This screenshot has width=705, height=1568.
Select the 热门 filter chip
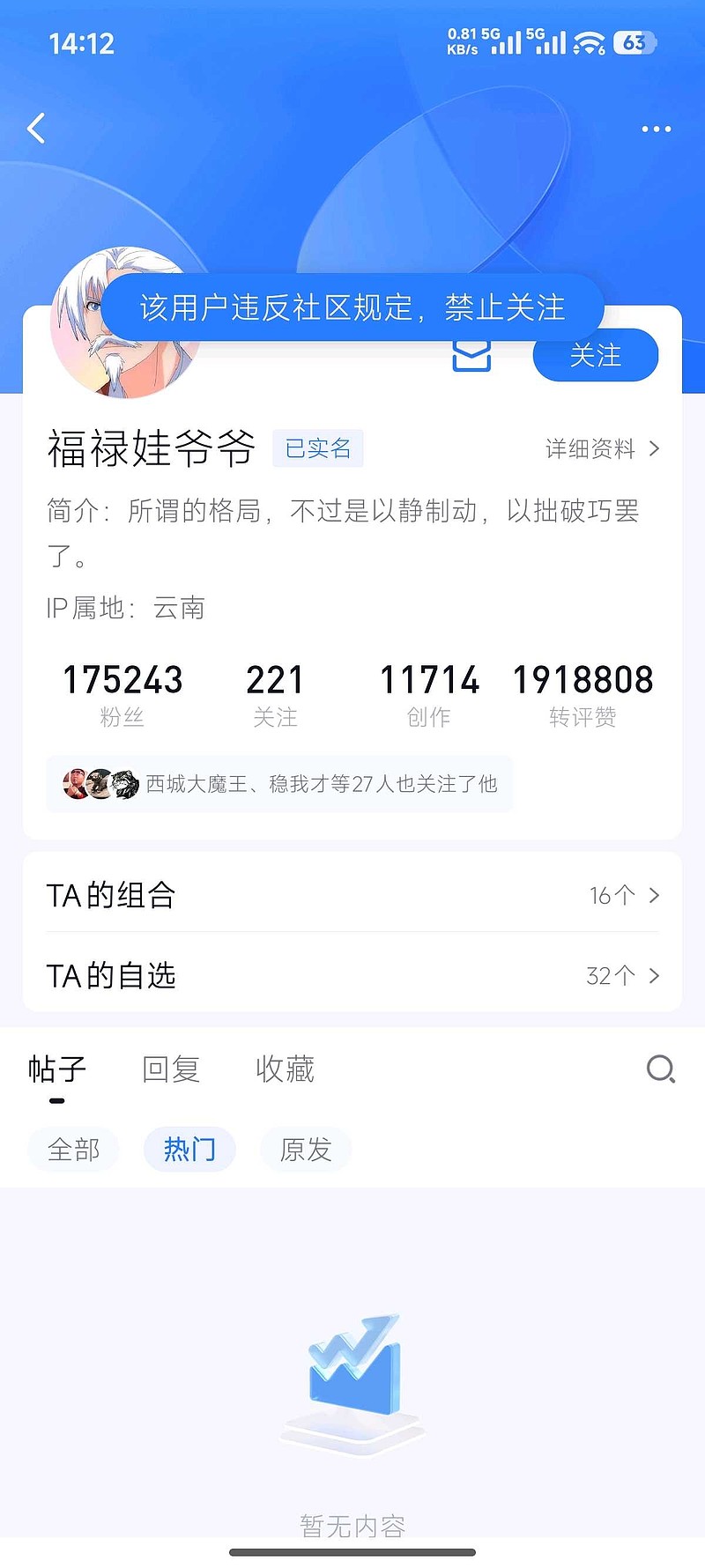coord(189,1149)
